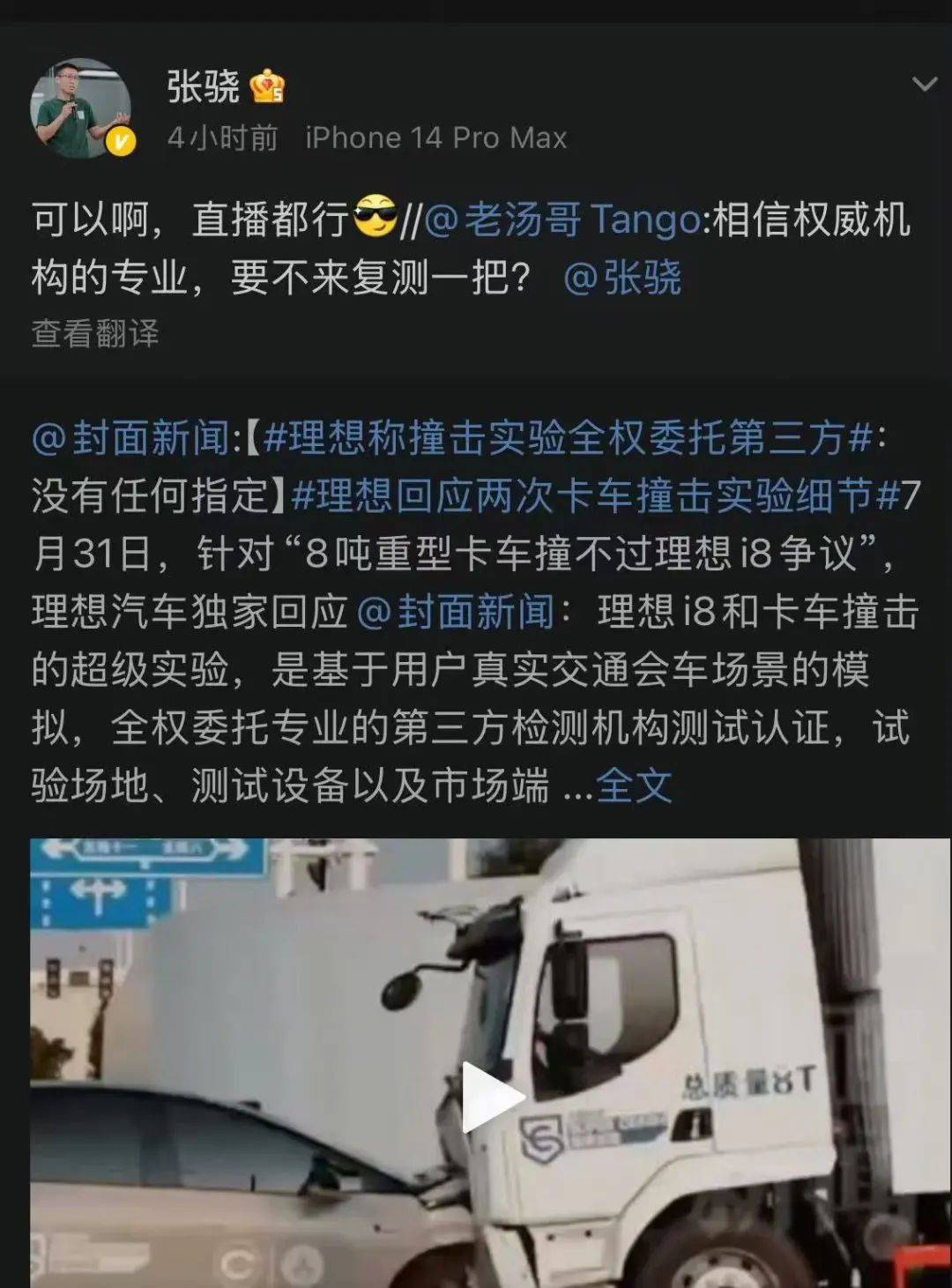Open the @老汤哥 Tango mention

pyautogui.click(x=562, y=220)
